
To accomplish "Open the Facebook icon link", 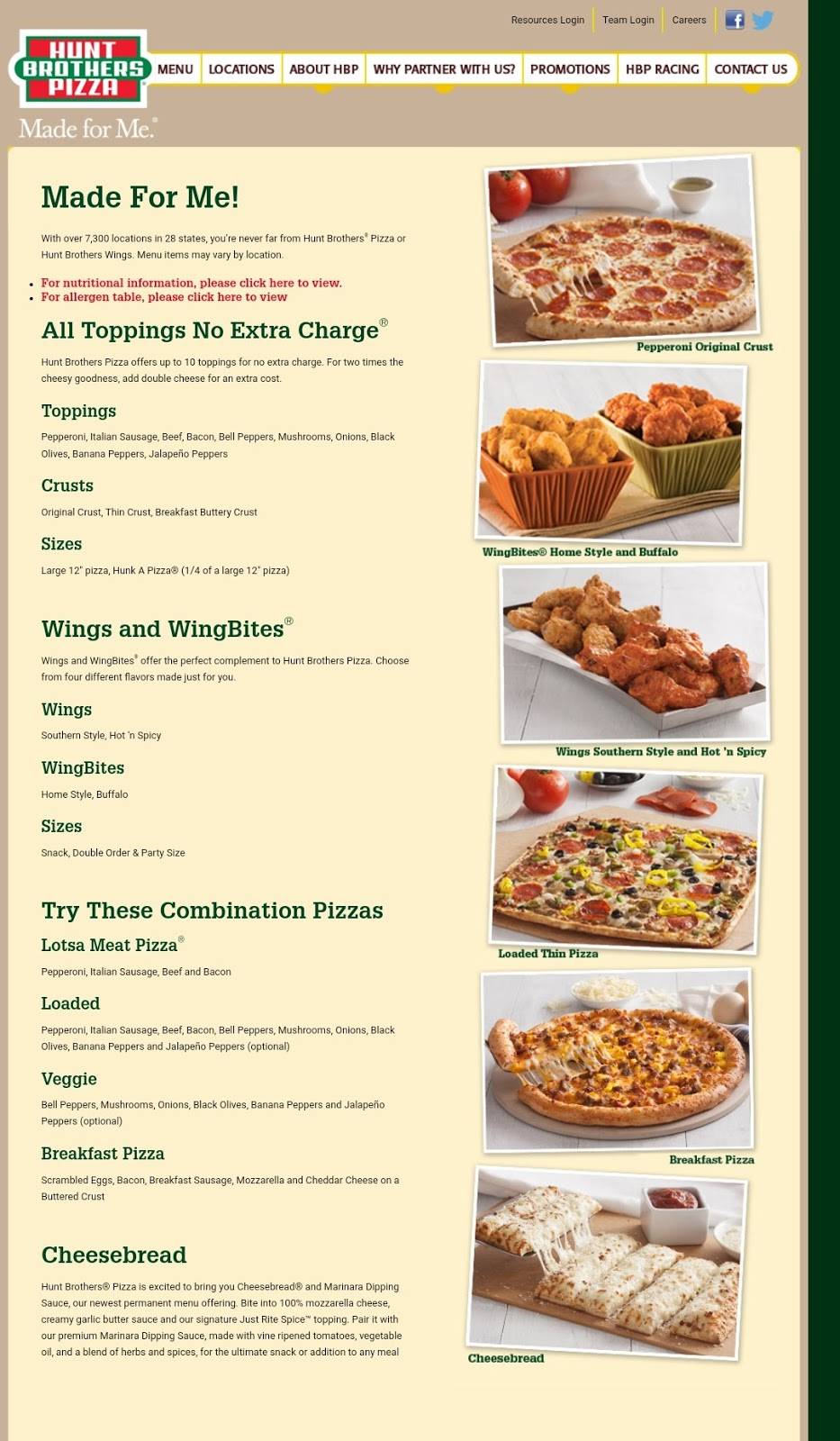I will pyautogui.click(x=735, y=20).
